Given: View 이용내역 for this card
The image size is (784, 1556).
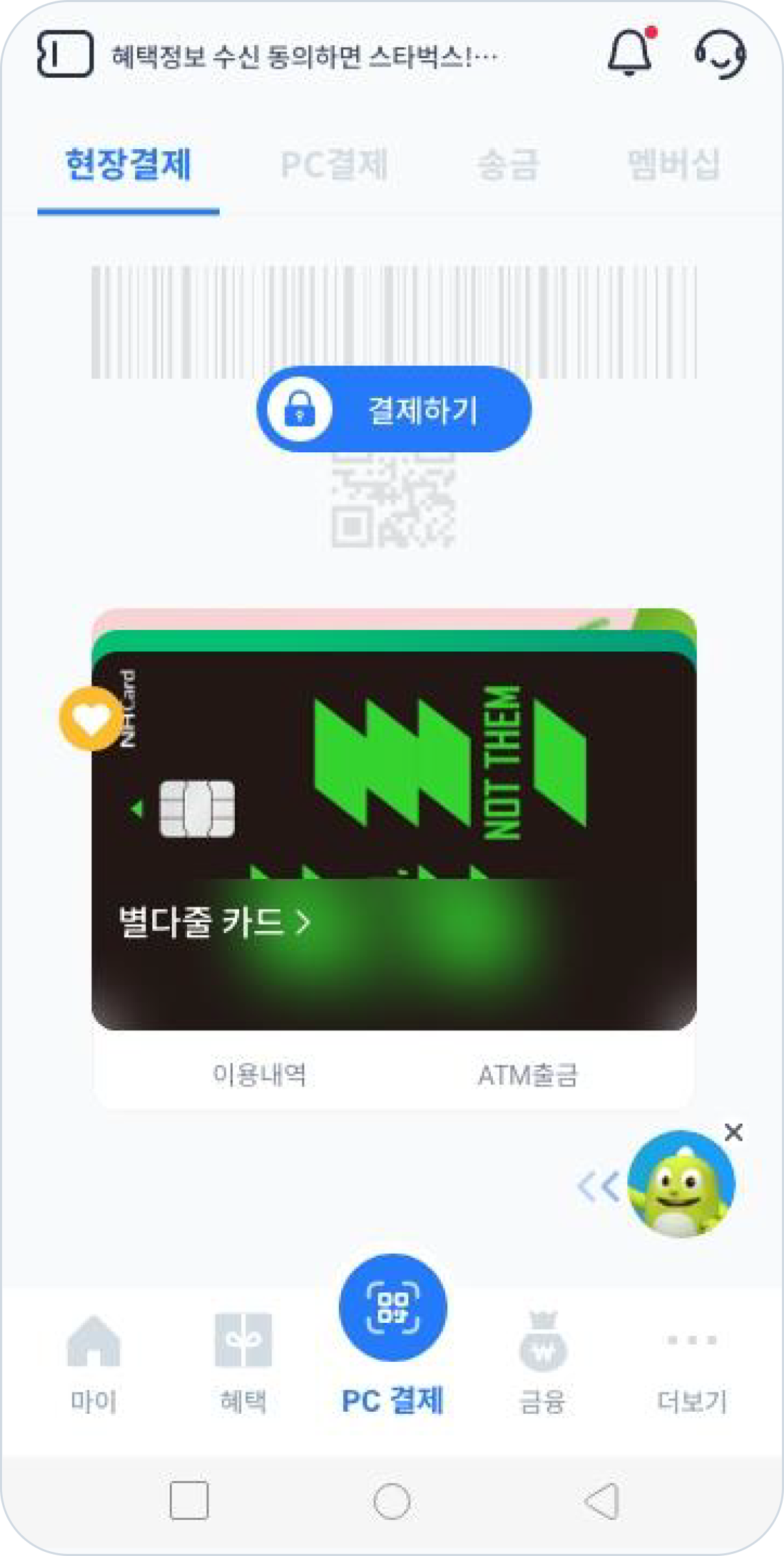Looking at the screenshot, I should pos(259,1074).
